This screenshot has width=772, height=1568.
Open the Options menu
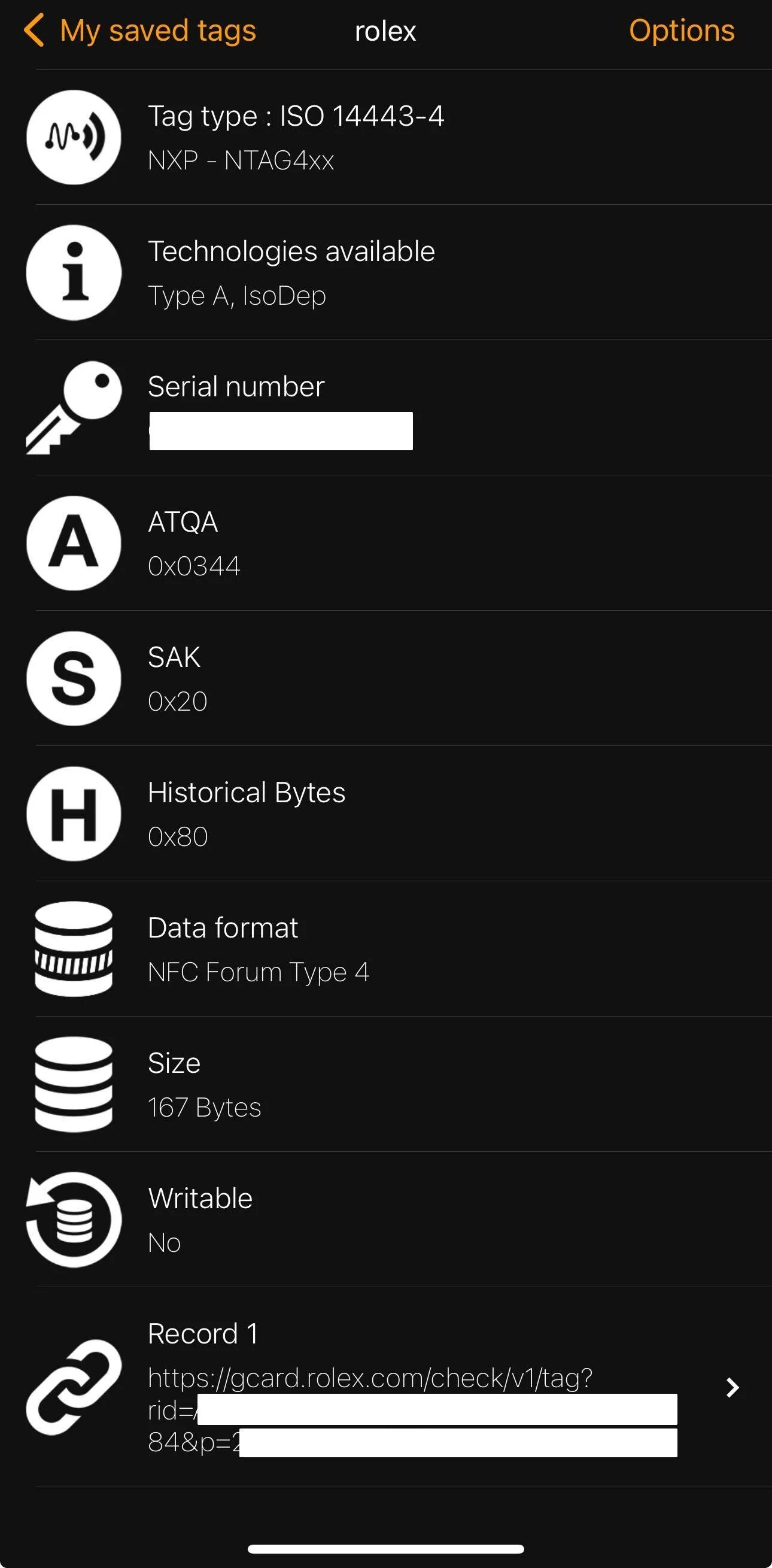tap(682, 31)
